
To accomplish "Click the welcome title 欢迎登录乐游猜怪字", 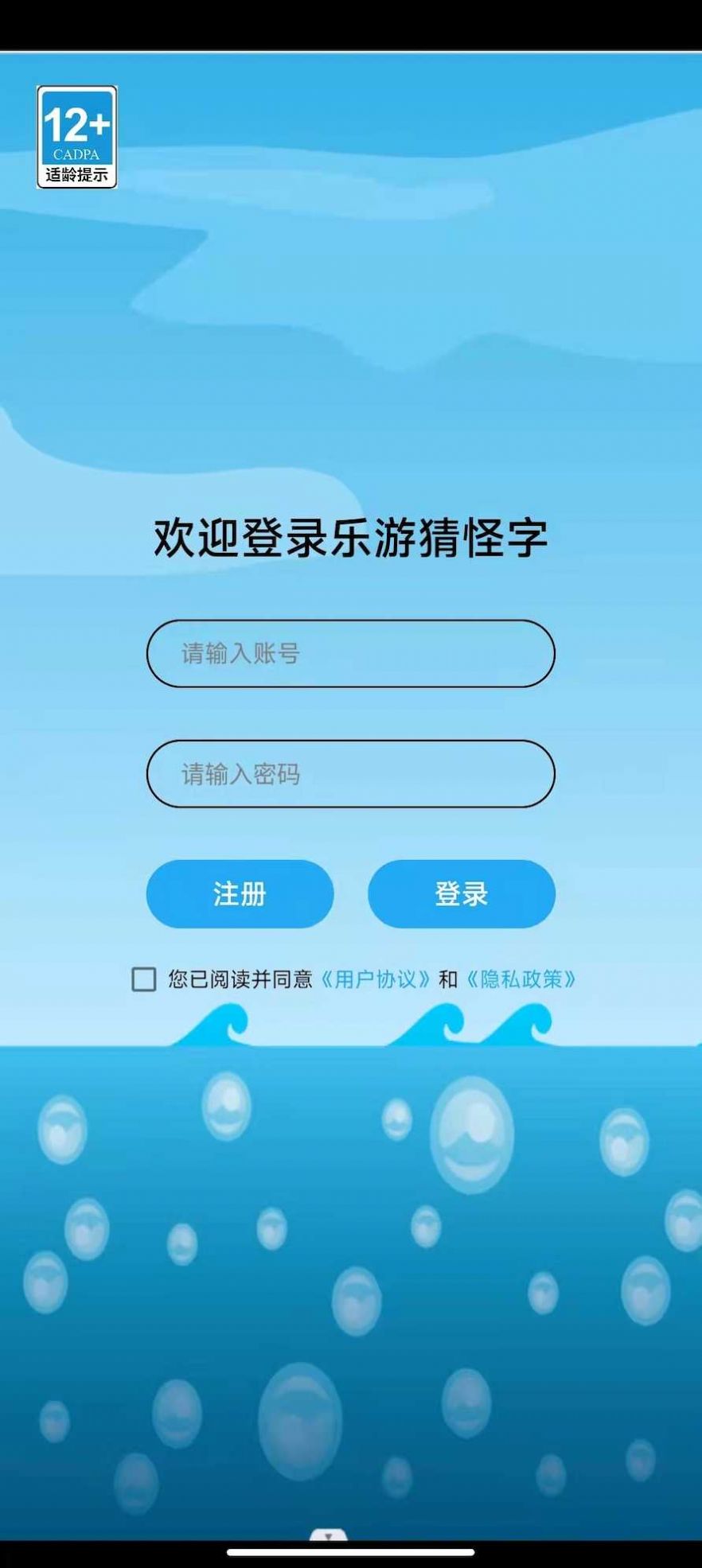I will tap(351, 536).
